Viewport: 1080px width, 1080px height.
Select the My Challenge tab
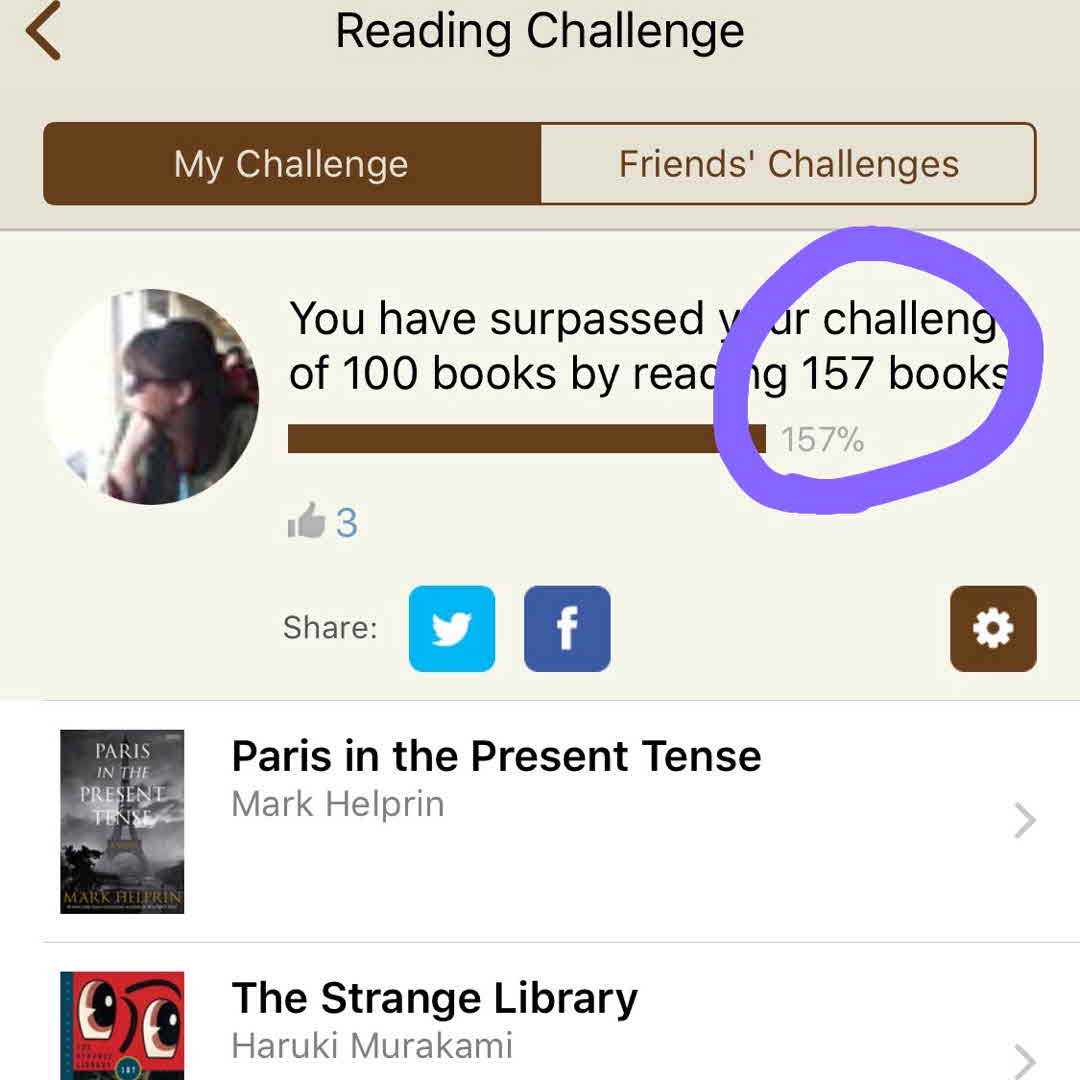291,164
